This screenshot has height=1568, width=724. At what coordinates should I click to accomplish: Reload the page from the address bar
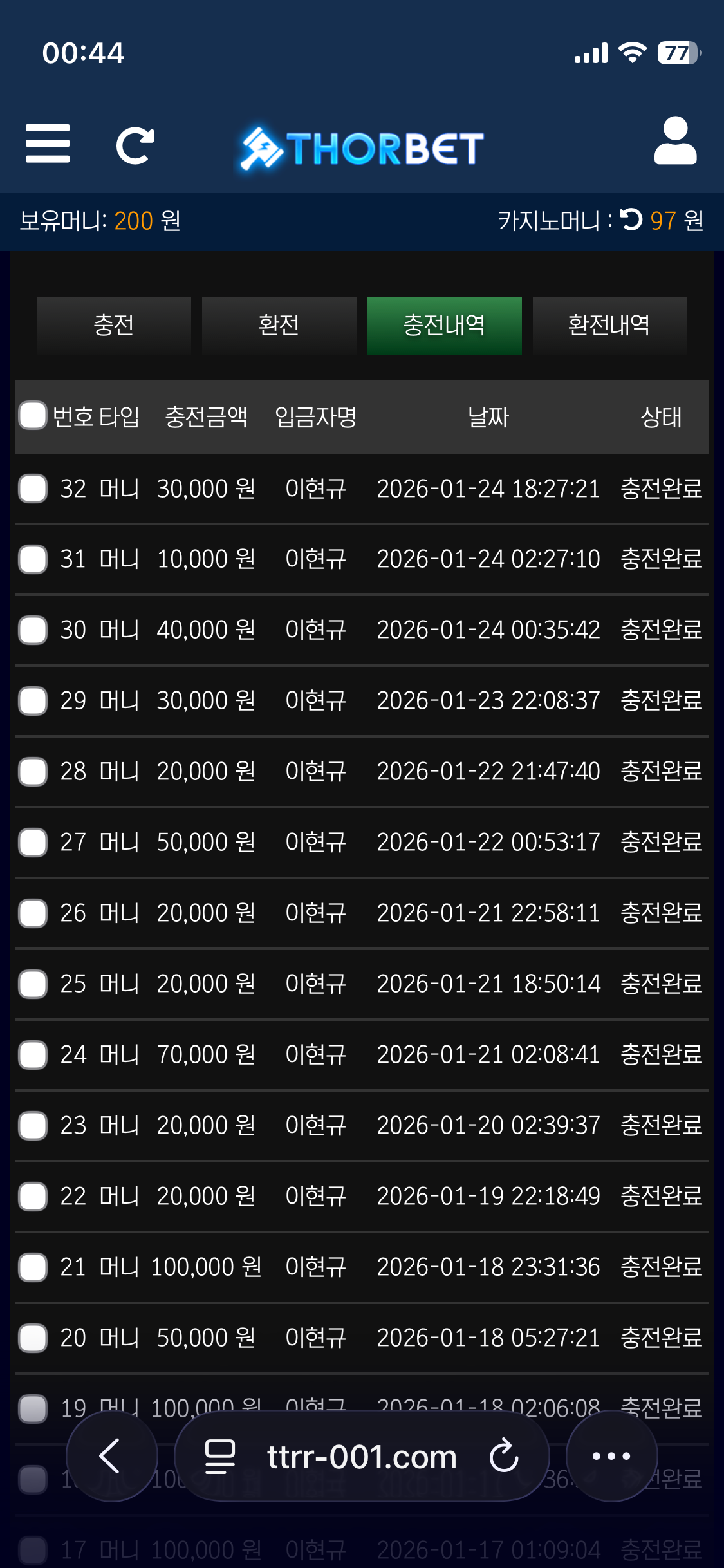click(503, 1456)
